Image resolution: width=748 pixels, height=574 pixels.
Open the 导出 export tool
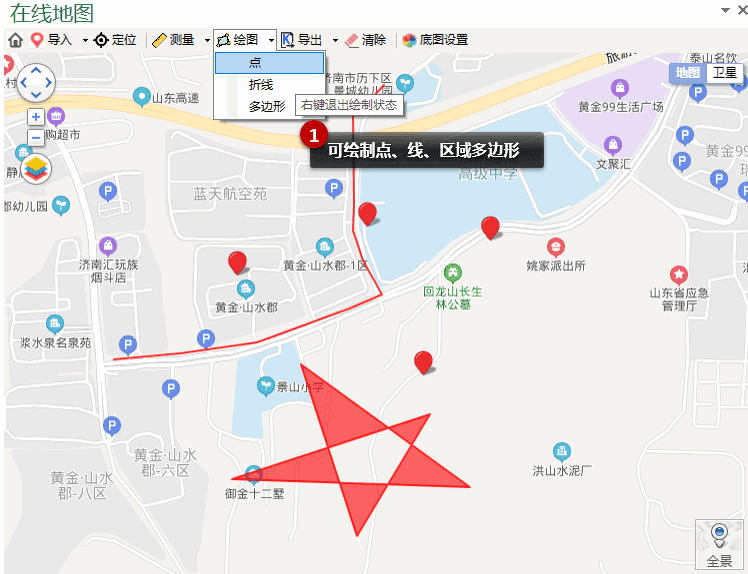[x=301, y=40]
